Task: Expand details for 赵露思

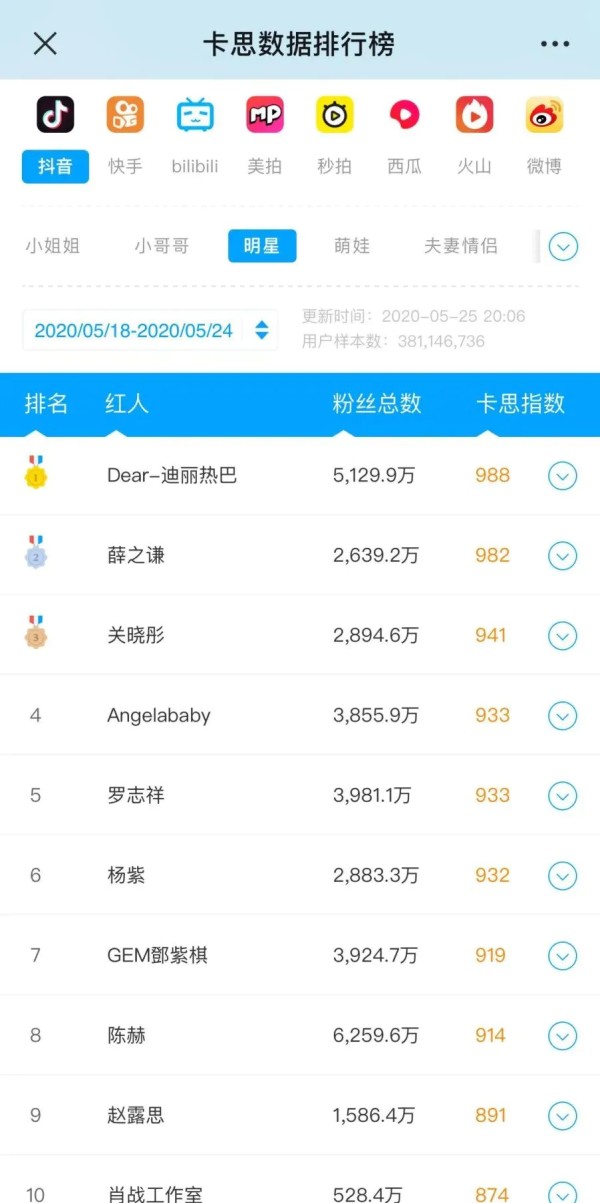Action: coord(563,1116)
